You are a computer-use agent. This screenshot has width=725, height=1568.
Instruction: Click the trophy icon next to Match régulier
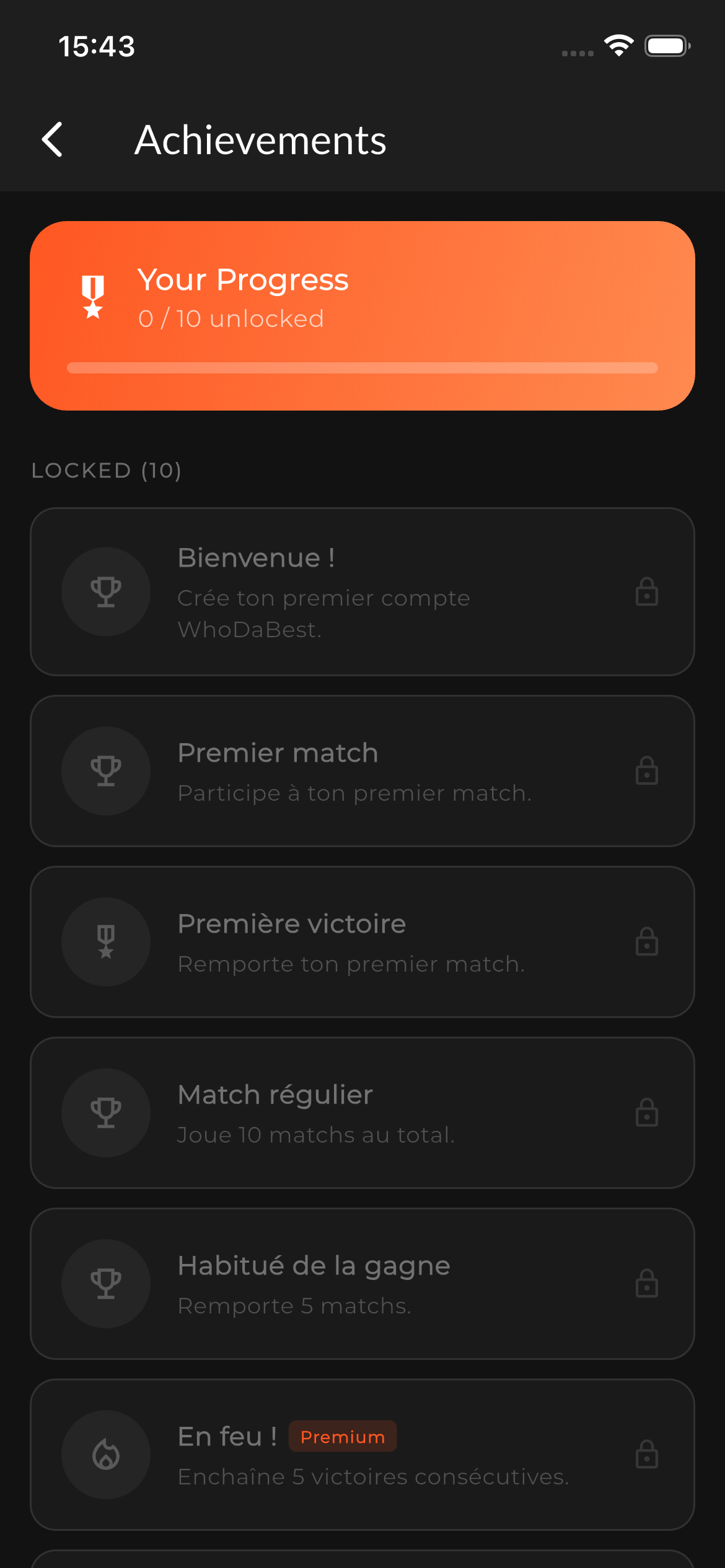(105, 1112)
